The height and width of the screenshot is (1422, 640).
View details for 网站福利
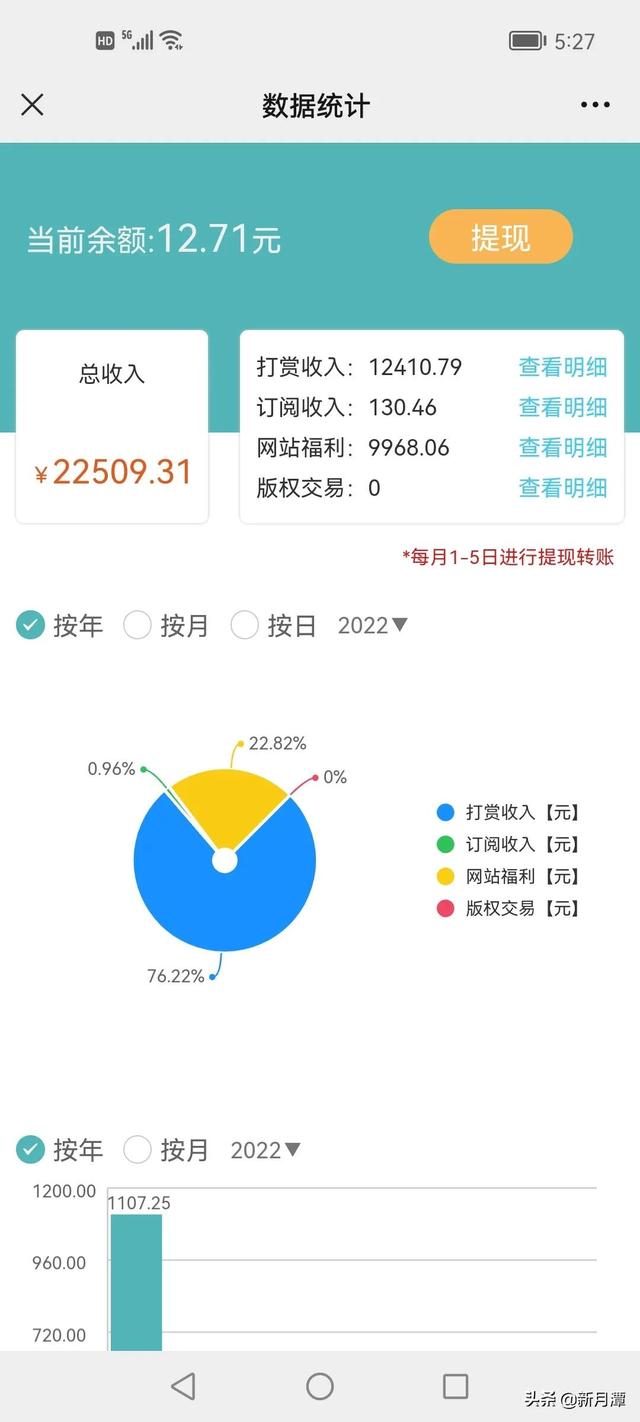[x=562, y=447]
